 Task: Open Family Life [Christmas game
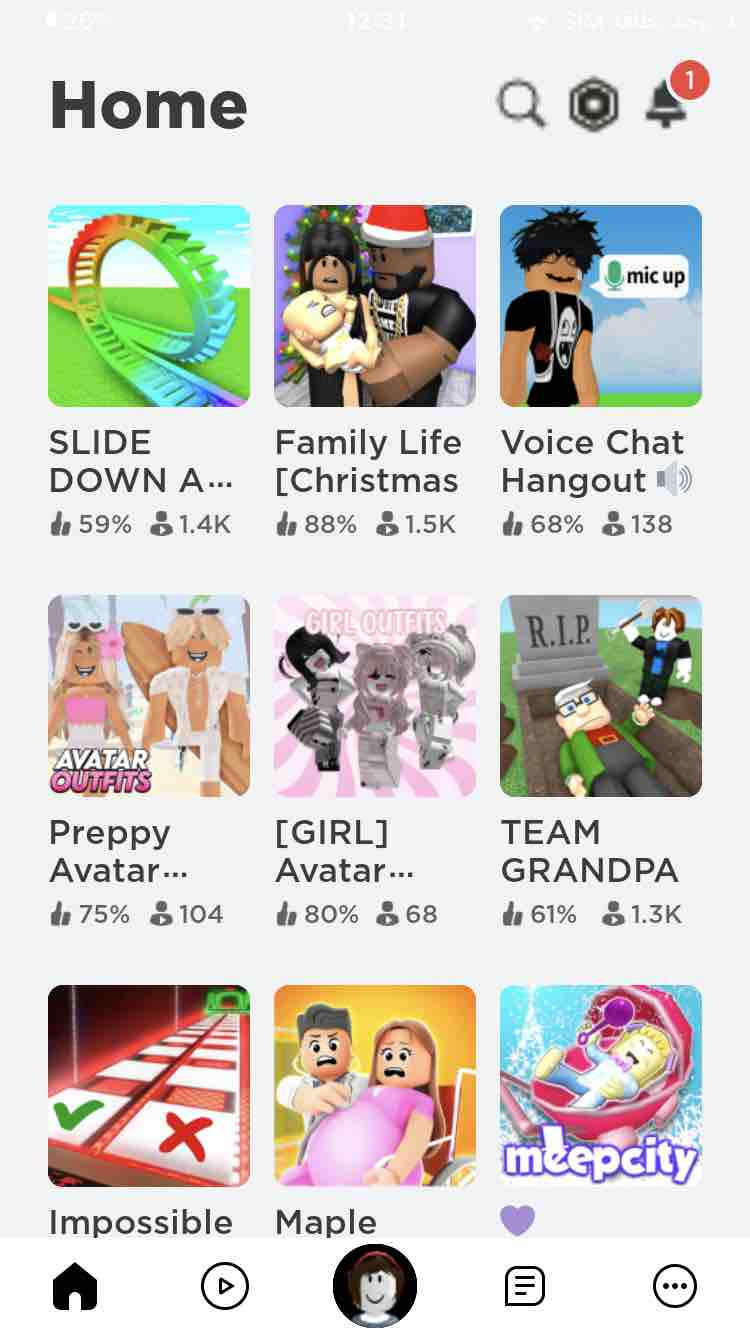(x=375, y=306)
